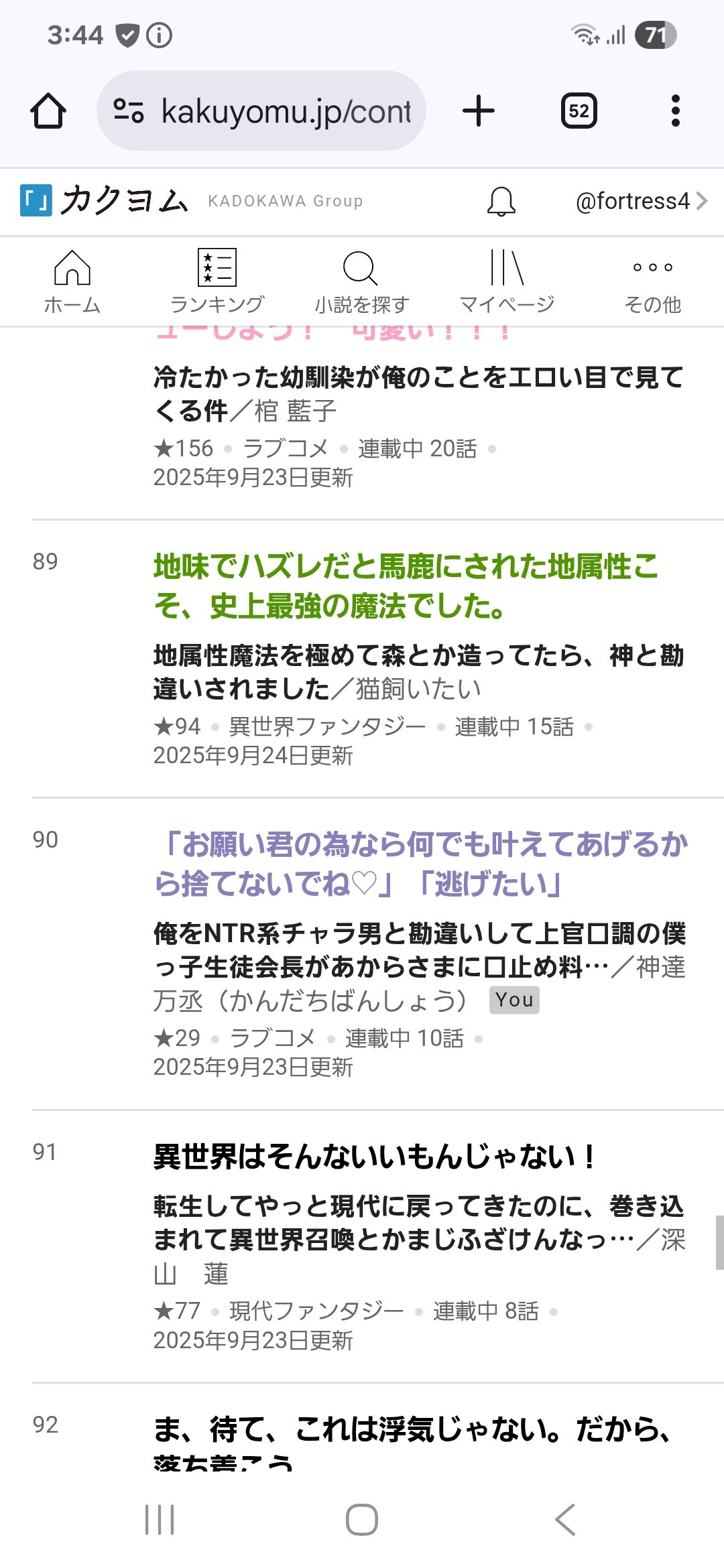Open the browser home page
Image resolution: width=724 pixels, height=1568 pixels.
click(x=48, y=111)
